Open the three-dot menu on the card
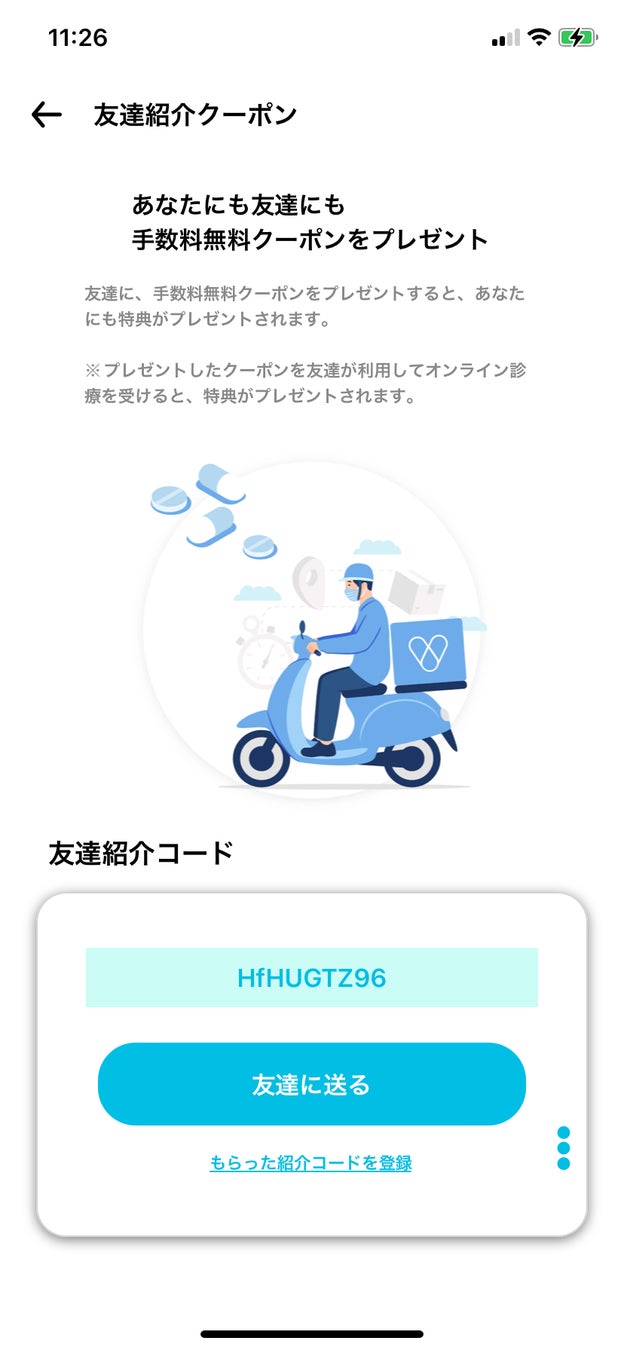 563,1148
